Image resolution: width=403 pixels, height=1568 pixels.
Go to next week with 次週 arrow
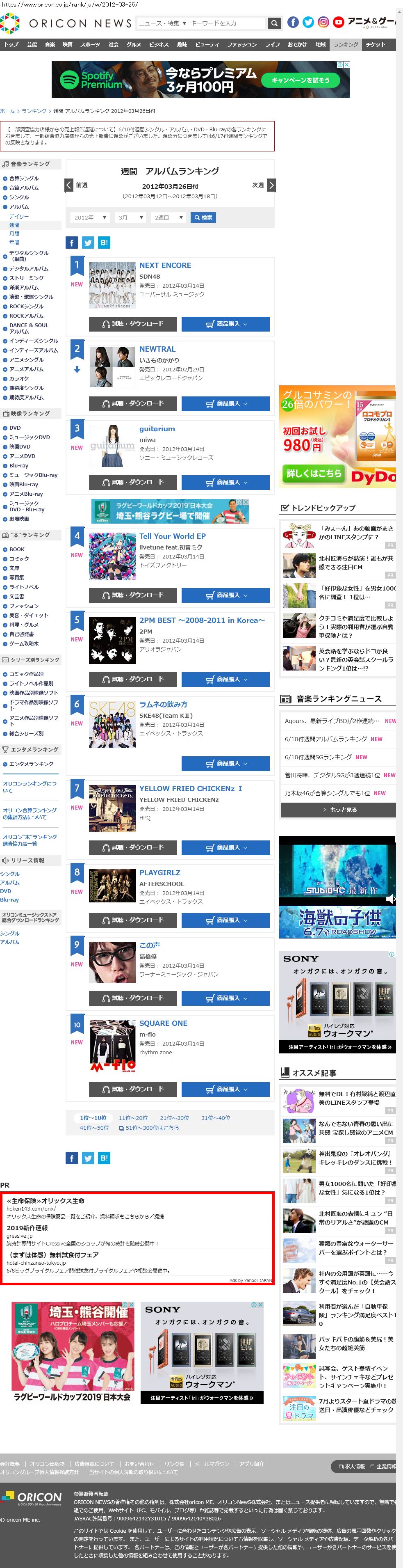(271, 185)
